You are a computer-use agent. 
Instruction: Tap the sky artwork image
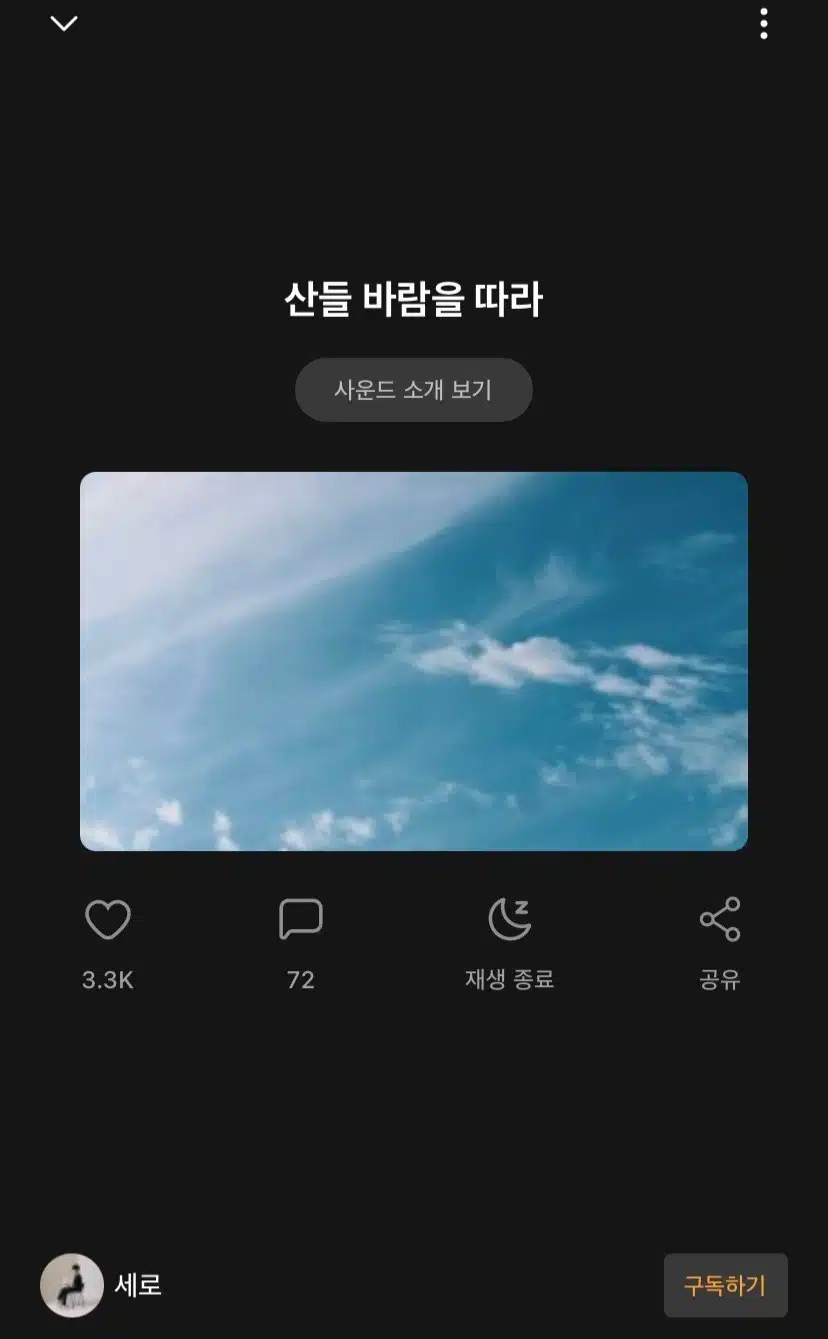[414, 661]
